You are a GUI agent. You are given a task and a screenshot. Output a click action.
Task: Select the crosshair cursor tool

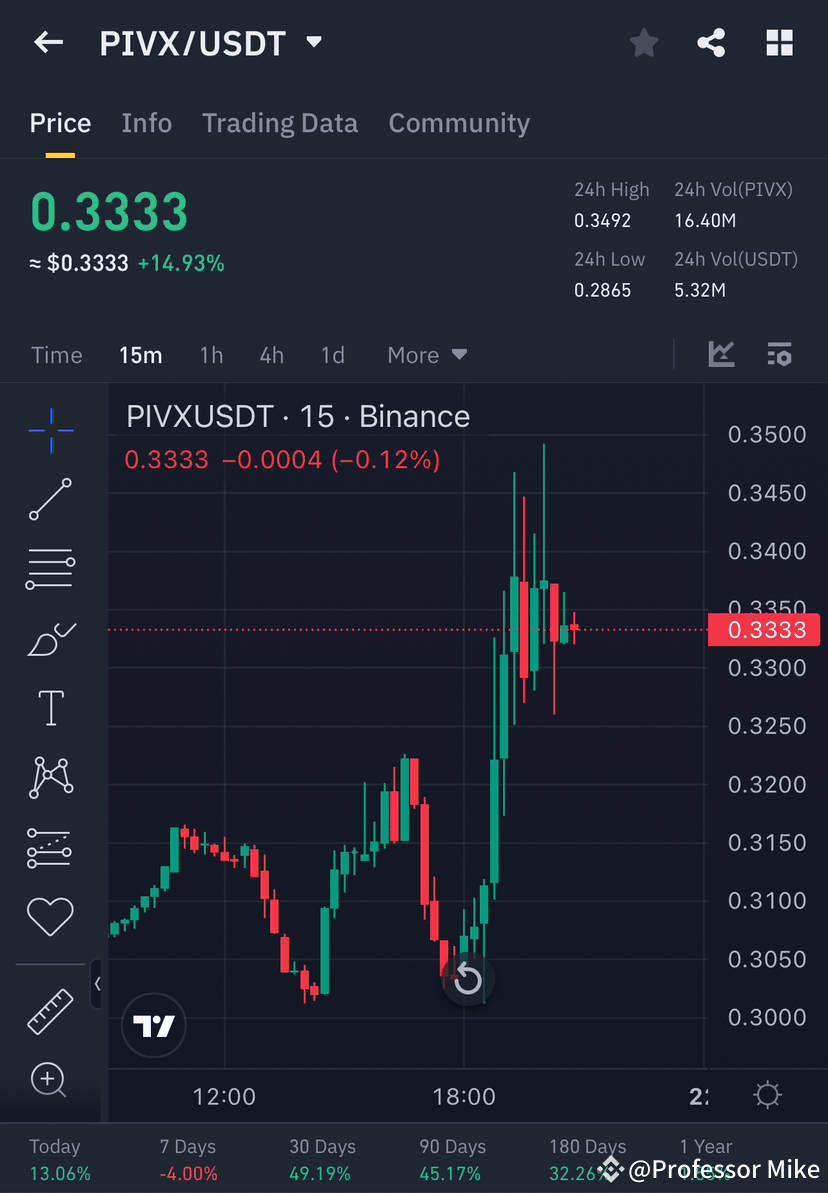point(50,430)
